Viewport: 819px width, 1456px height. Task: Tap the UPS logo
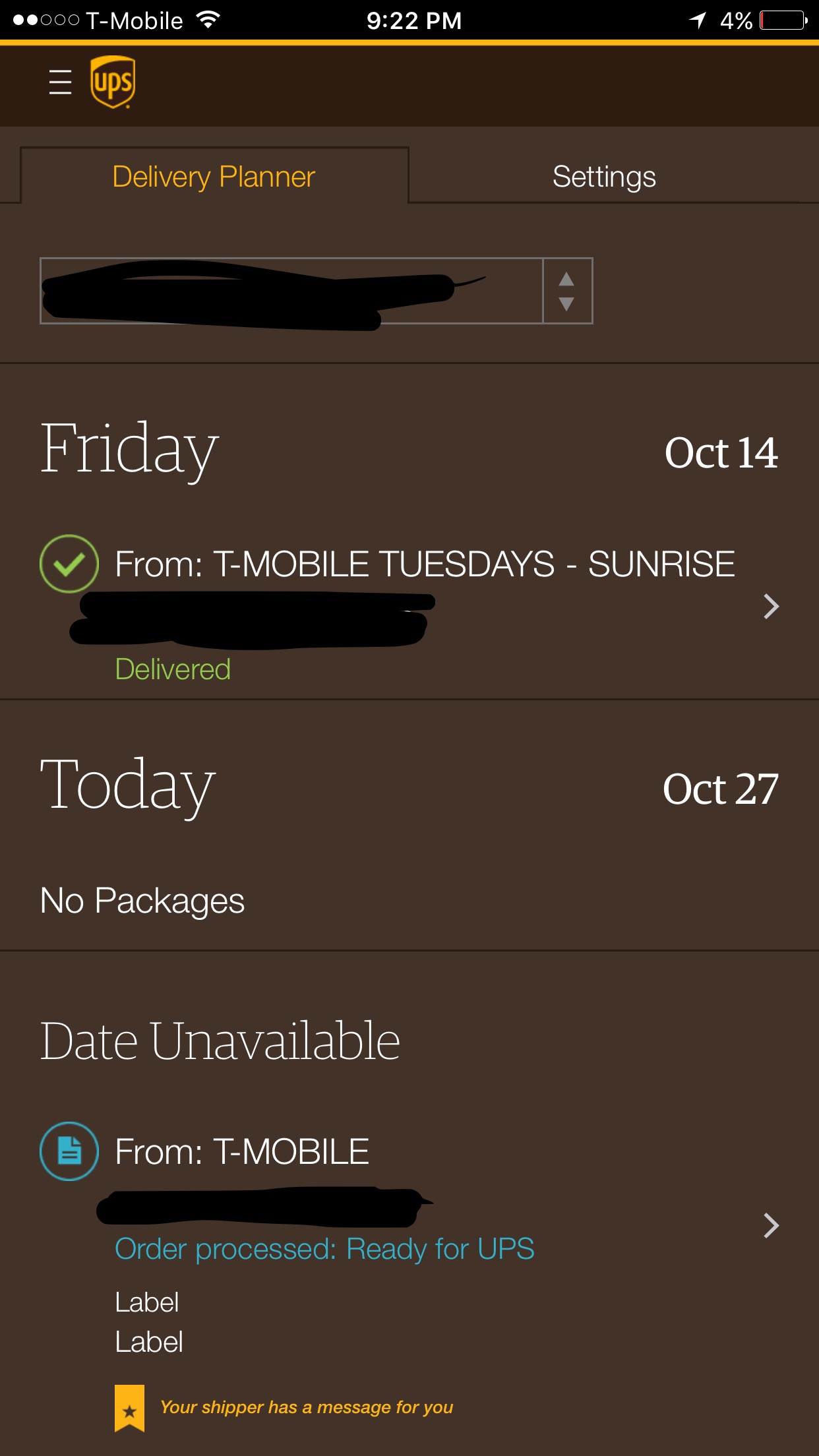(113, 82)
